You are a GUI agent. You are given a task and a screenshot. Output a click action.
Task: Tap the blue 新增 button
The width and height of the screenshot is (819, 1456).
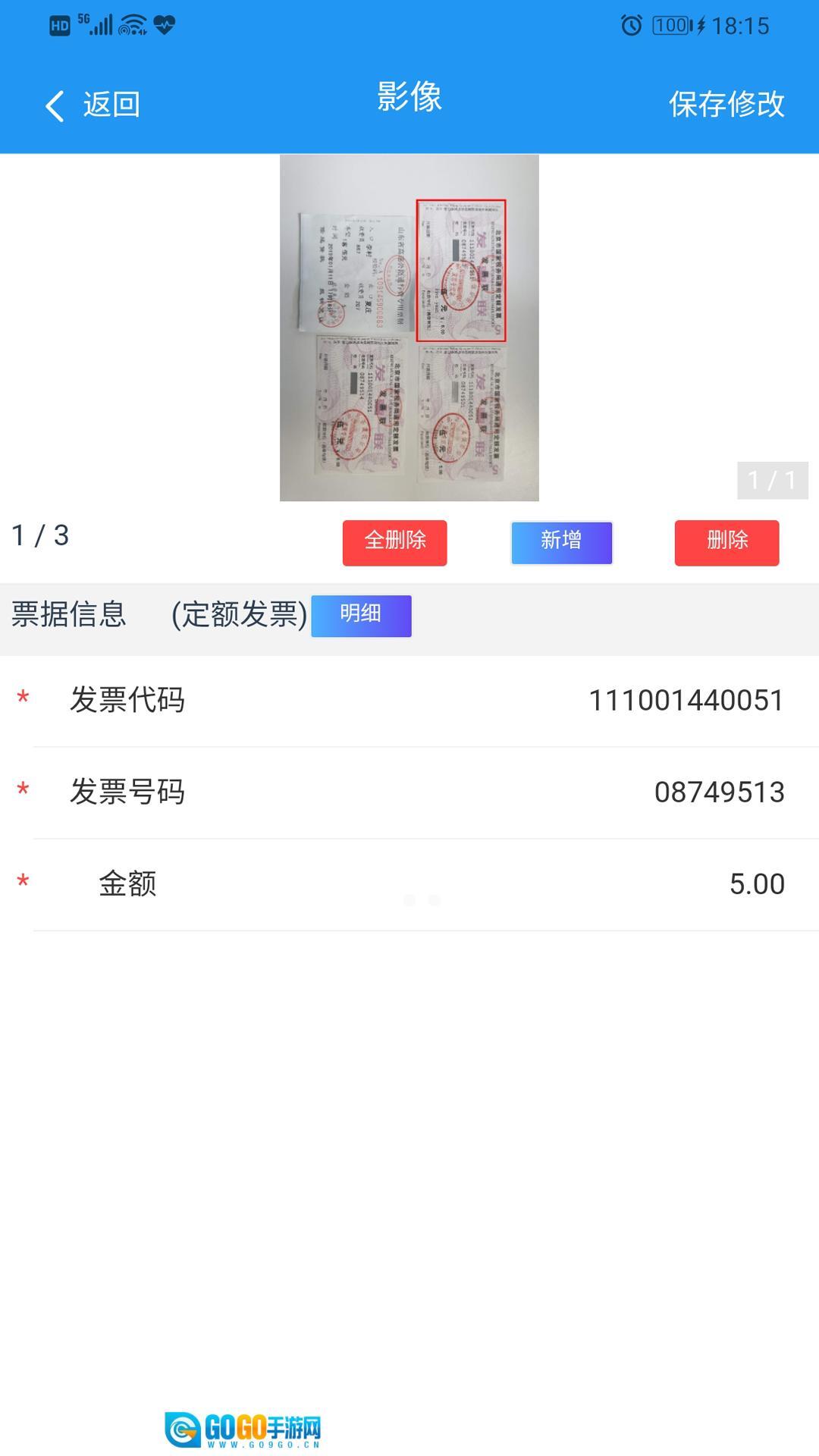tap(561, 542)
